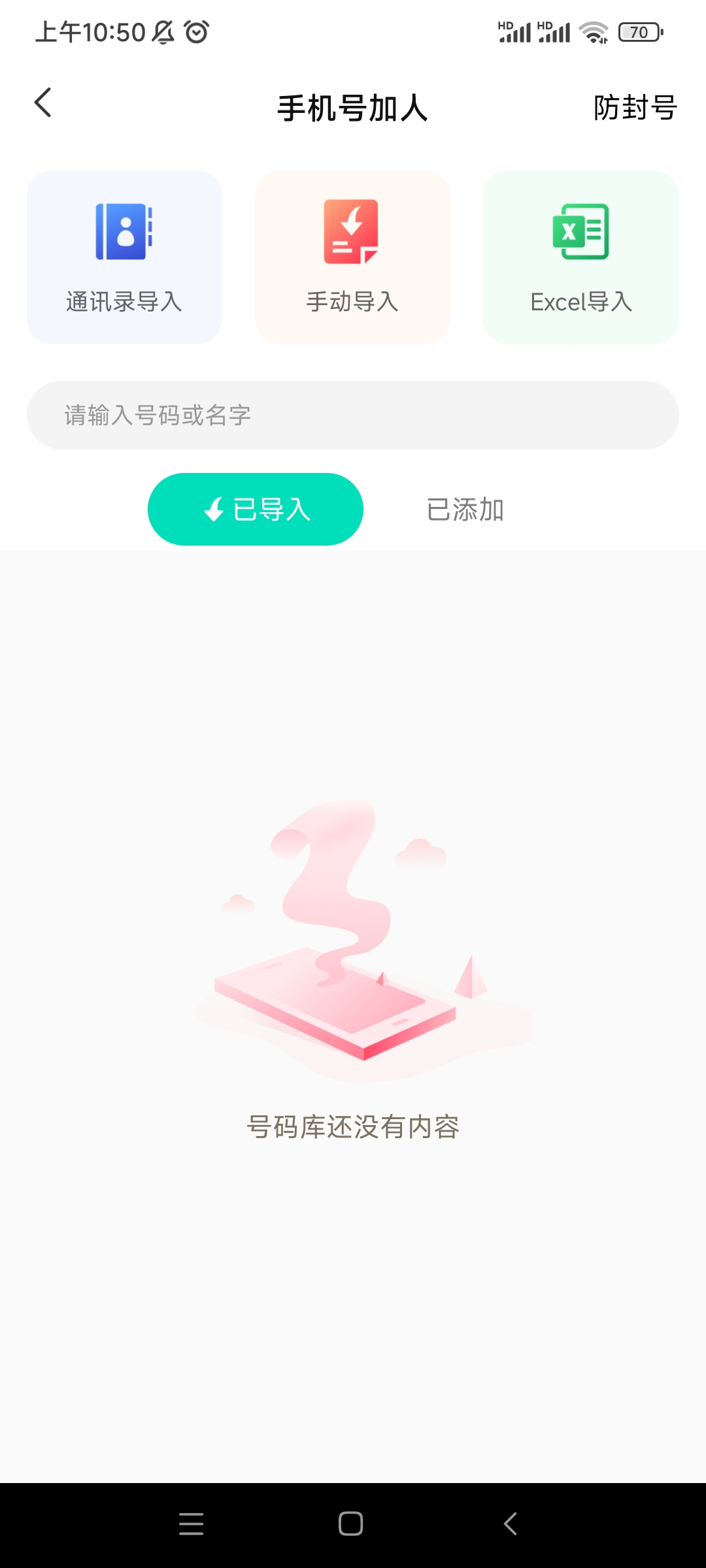Select the 已导入 filter tab

pyautogui.click(x=255, y=509)
